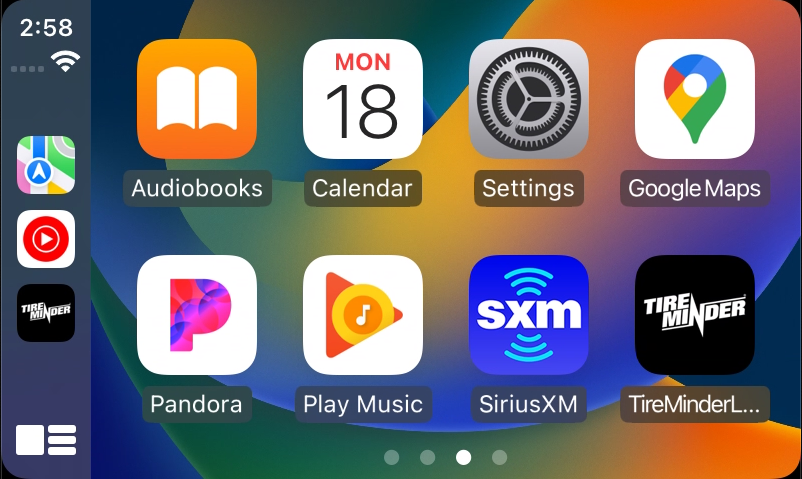
Task: Open TireMinder from the app grid
Action: click(694, 315)
